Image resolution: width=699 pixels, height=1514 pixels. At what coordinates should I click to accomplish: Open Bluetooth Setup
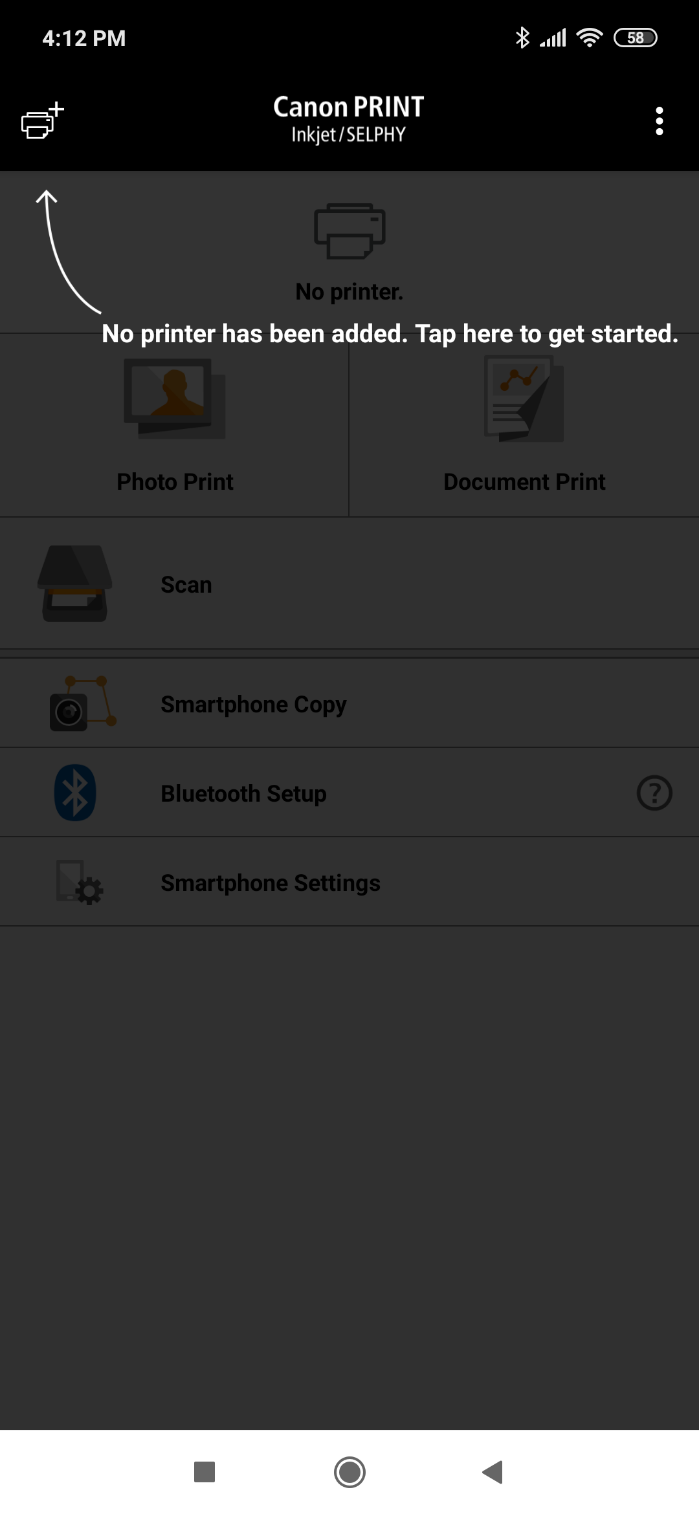coord(349,793)
